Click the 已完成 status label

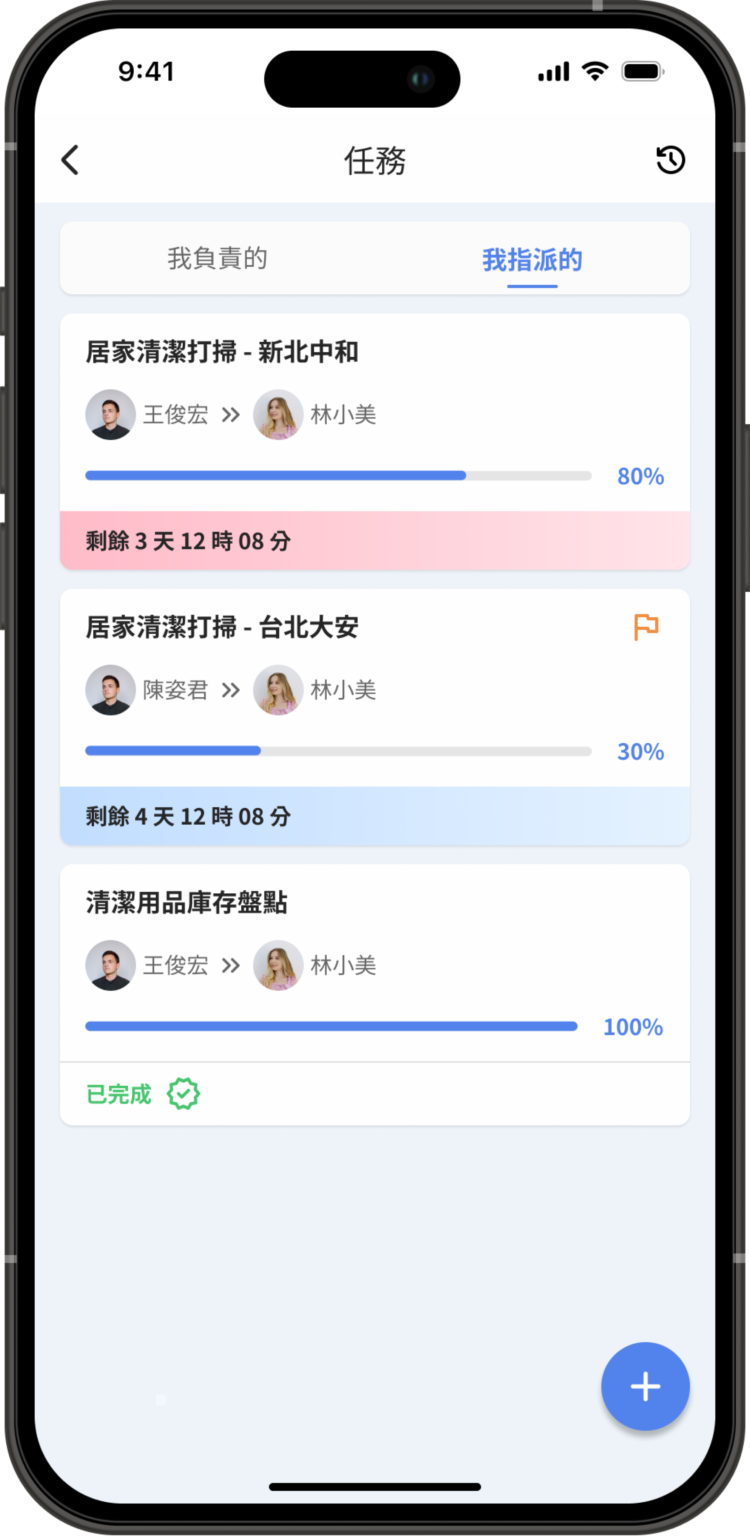tap(118, 1094)
